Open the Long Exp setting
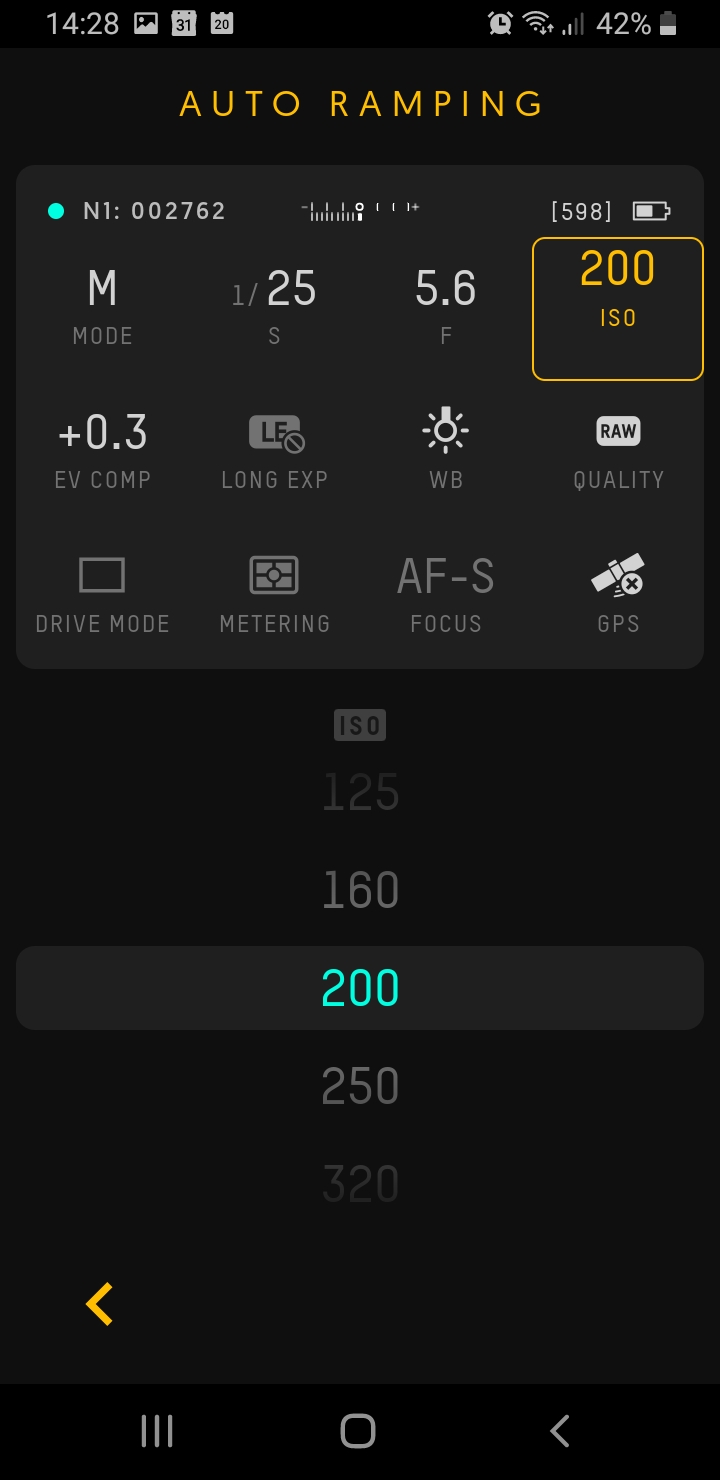This screenshot has width=720, height=1480. 274,452
